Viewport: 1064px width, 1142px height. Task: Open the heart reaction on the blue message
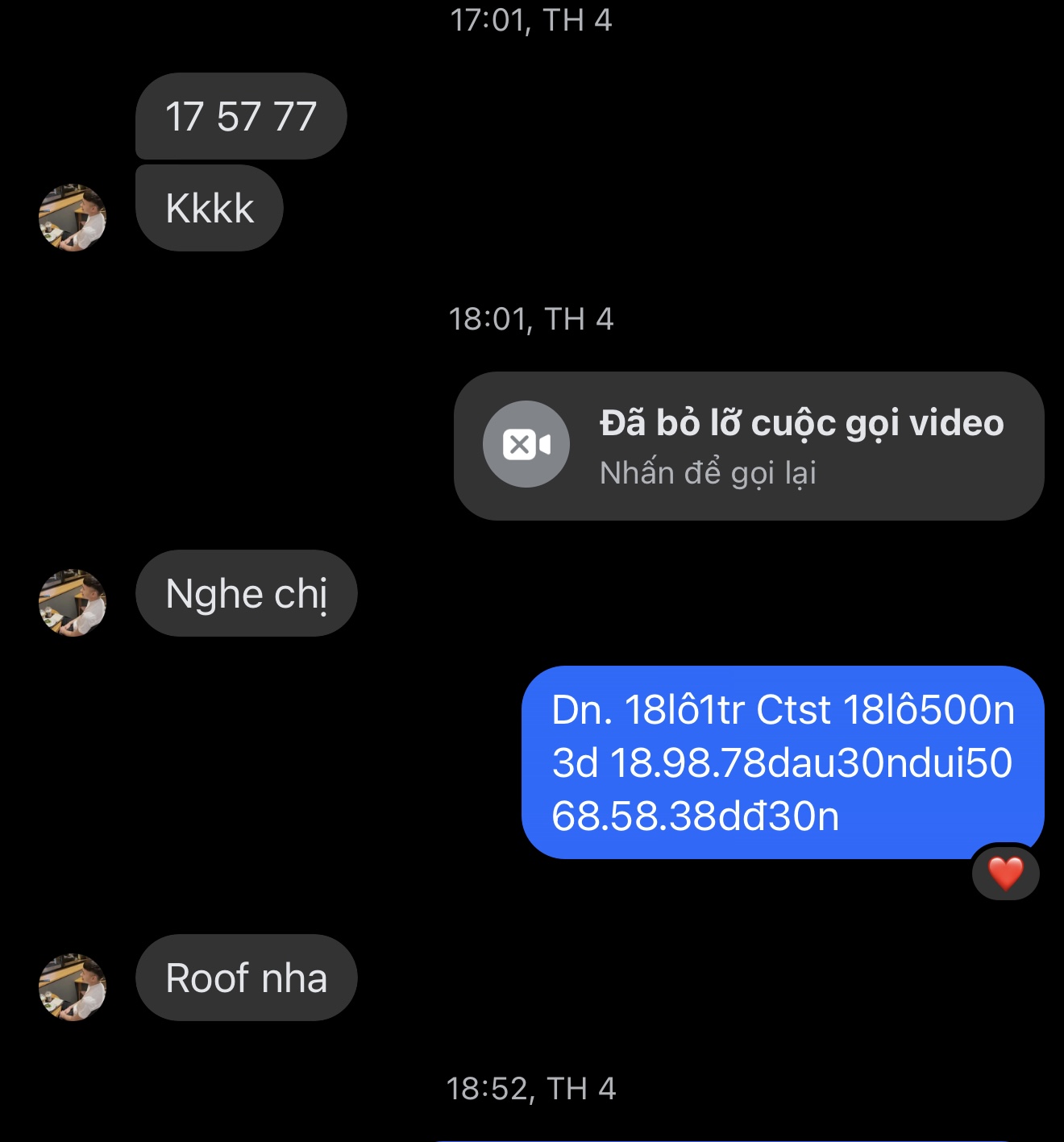[x=1005, y=873]
